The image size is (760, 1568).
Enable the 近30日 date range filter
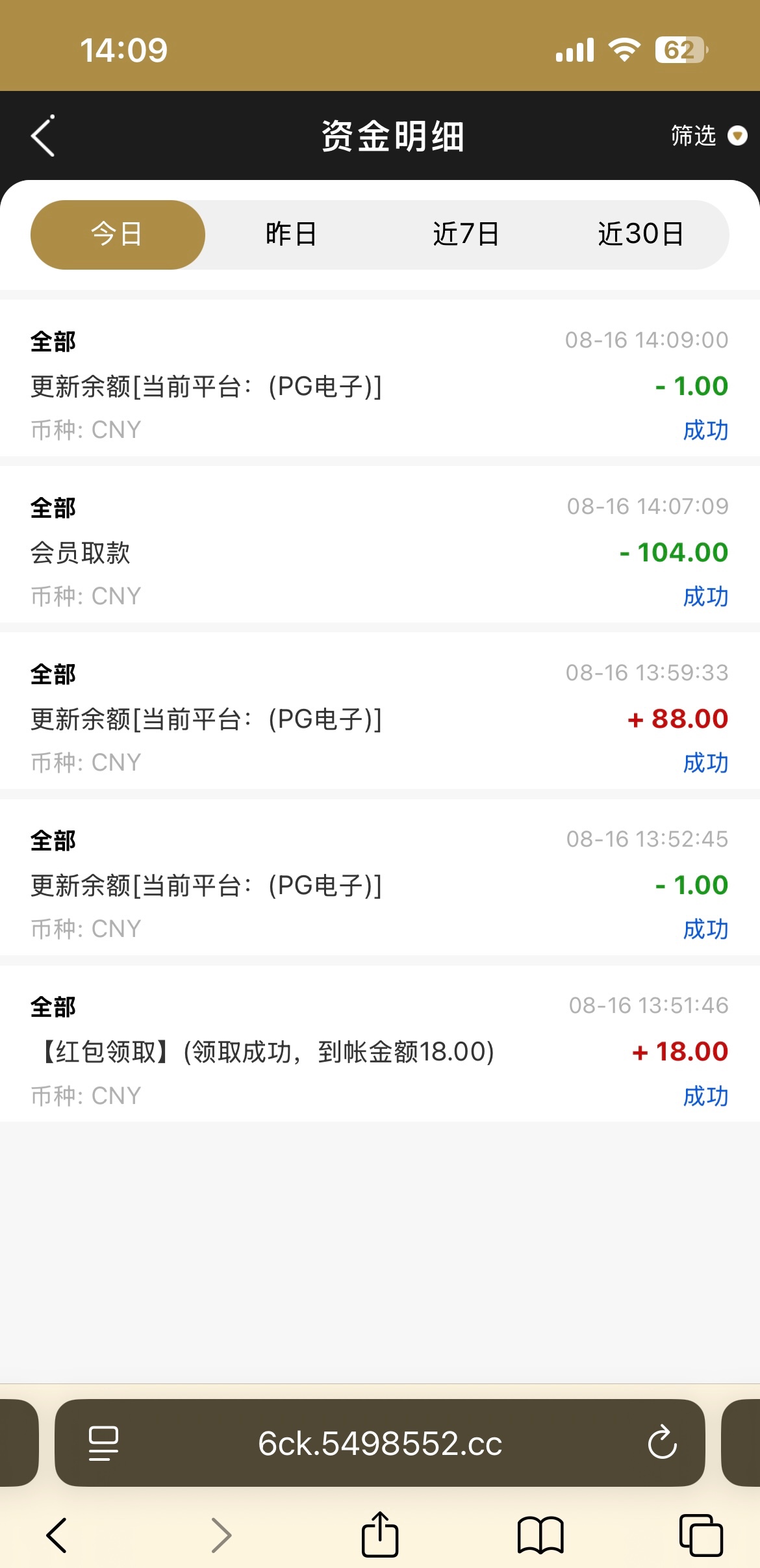pos(640,235)
